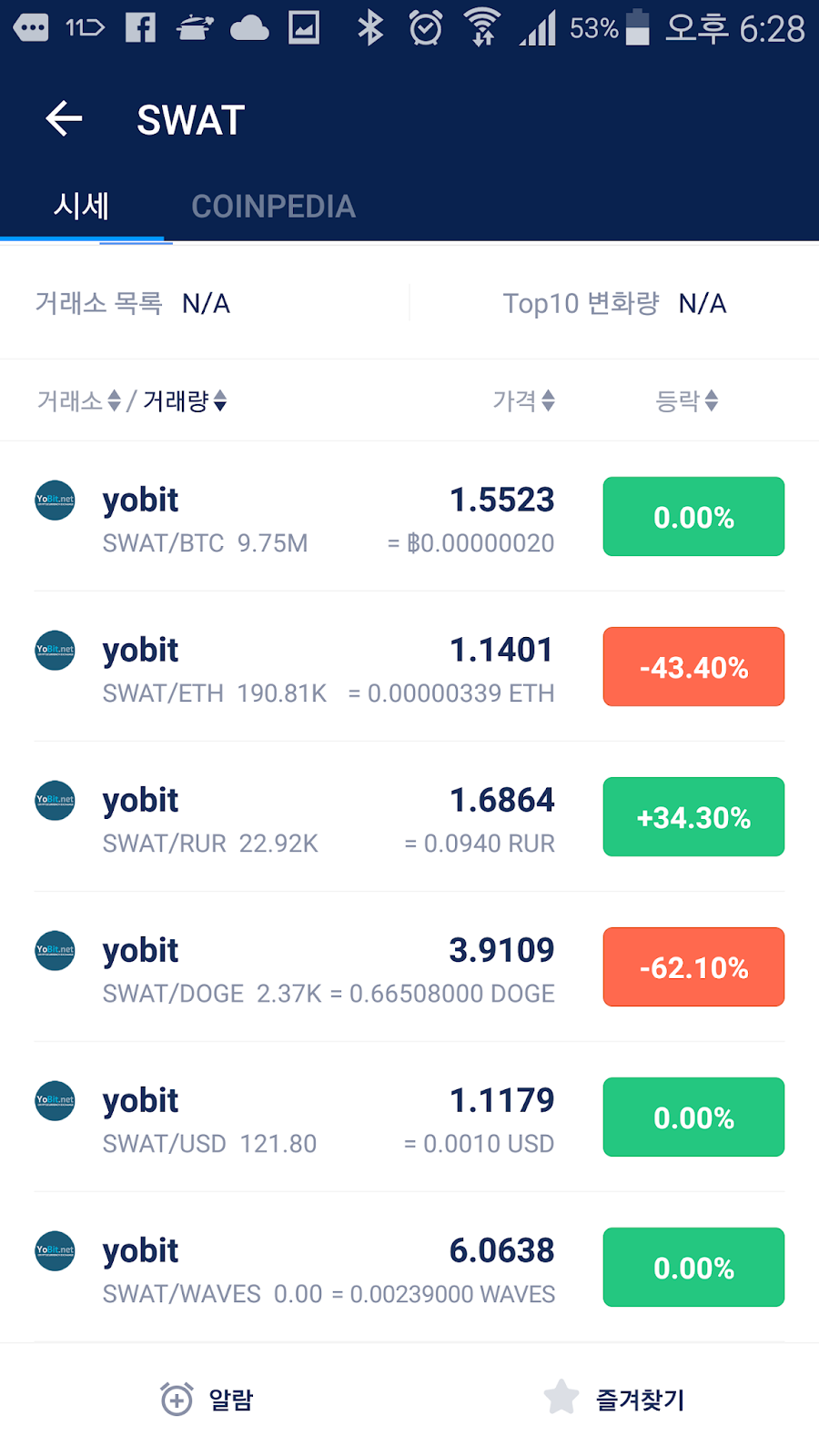
Task: Go back from the SWAT screen
Action: click(x=64, y=119)
